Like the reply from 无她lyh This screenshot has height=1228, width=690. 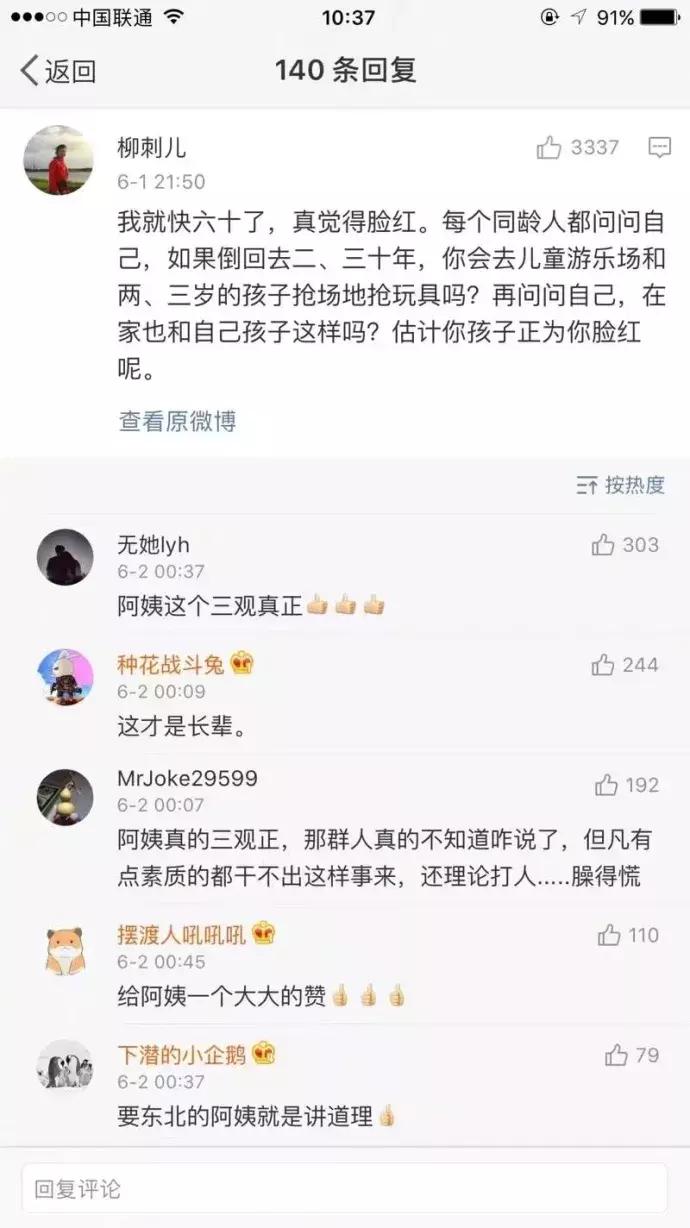pos(603,545)
